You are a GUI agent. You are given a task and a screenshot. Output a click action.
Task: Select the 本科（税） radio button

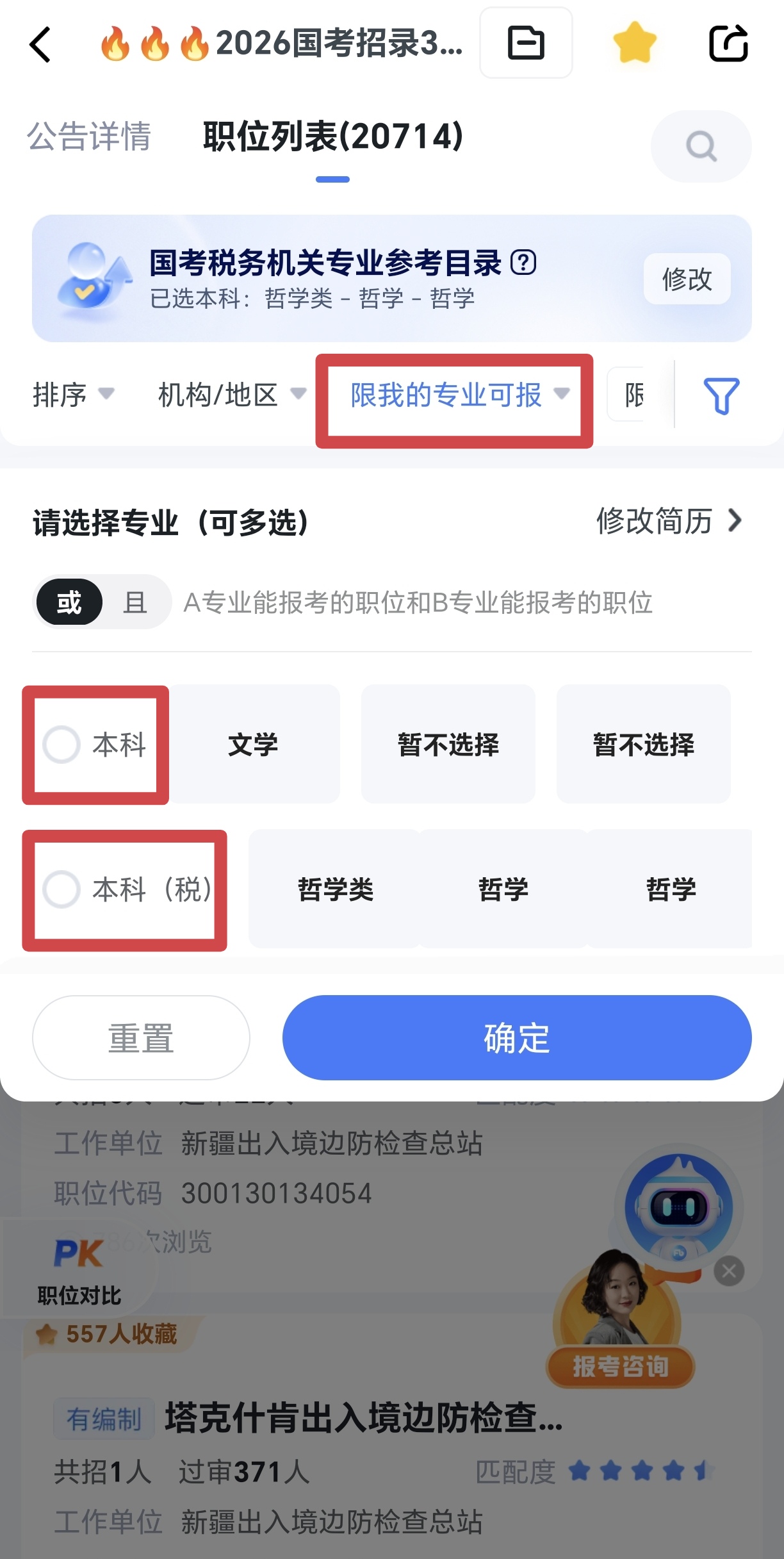(x=62, y=889)
